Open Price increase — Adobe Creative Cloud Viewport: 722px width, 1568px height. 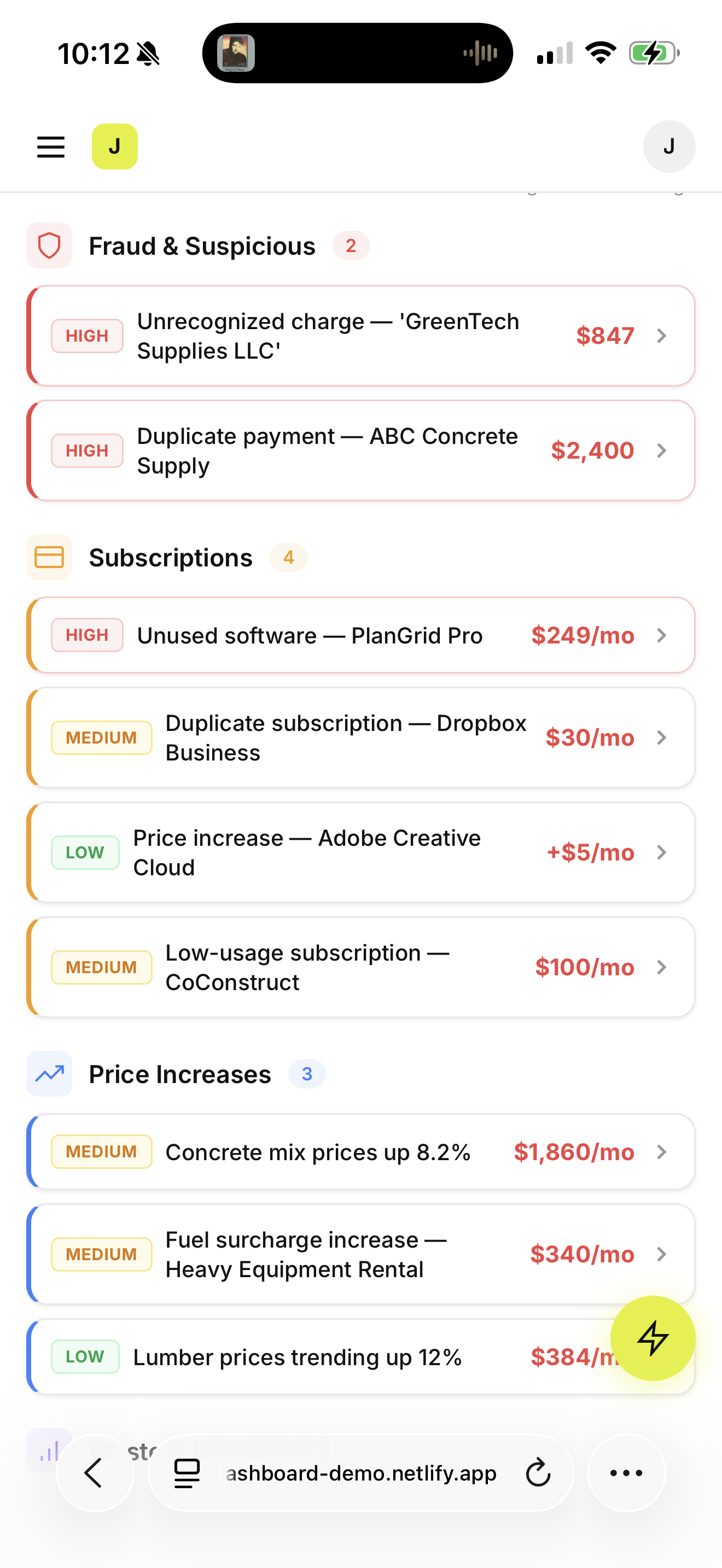coord(361,852)
